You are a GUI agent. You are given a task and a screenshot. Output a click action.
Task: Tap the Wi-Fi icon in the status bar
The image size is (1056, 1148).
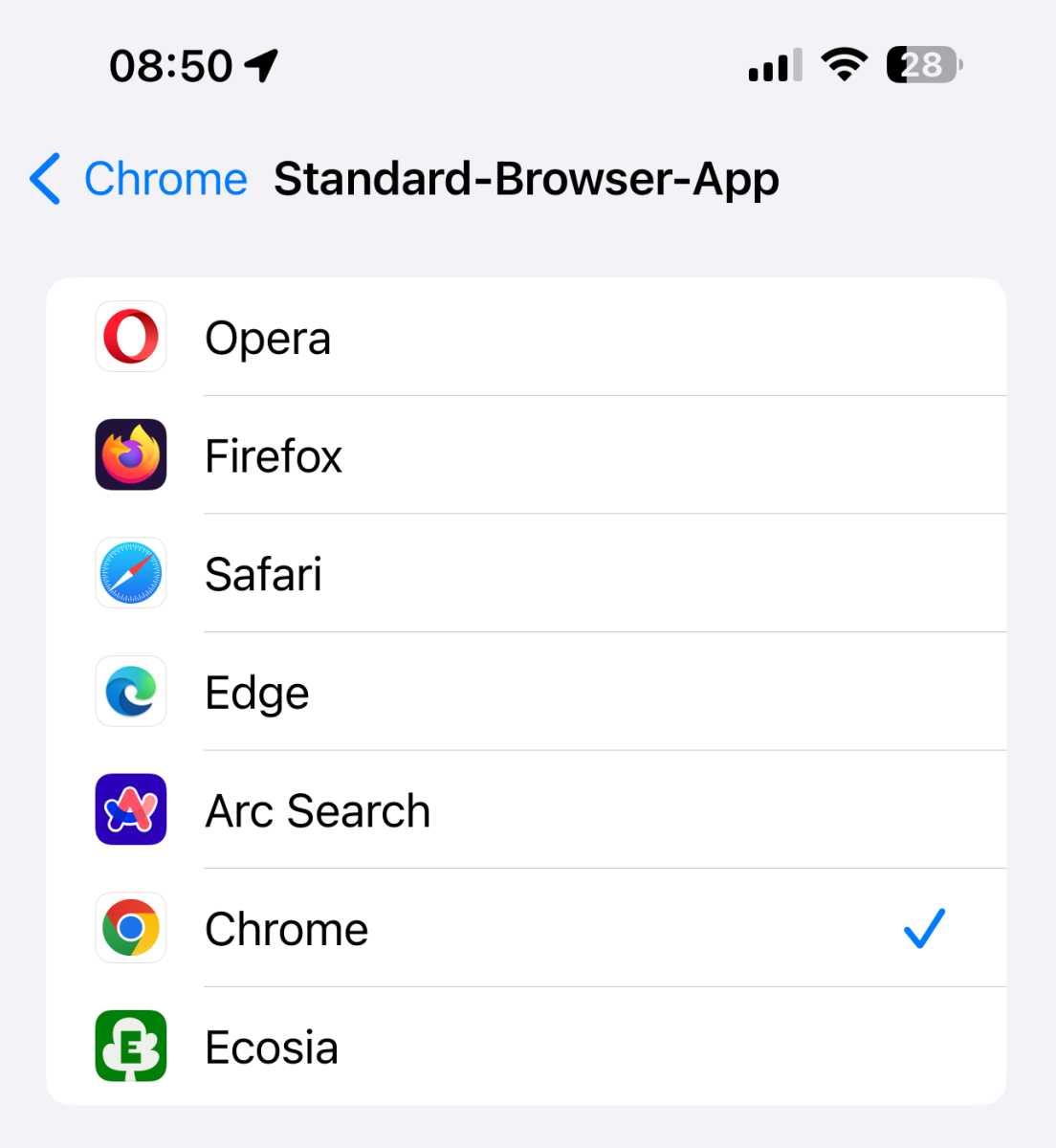(846, 64)
